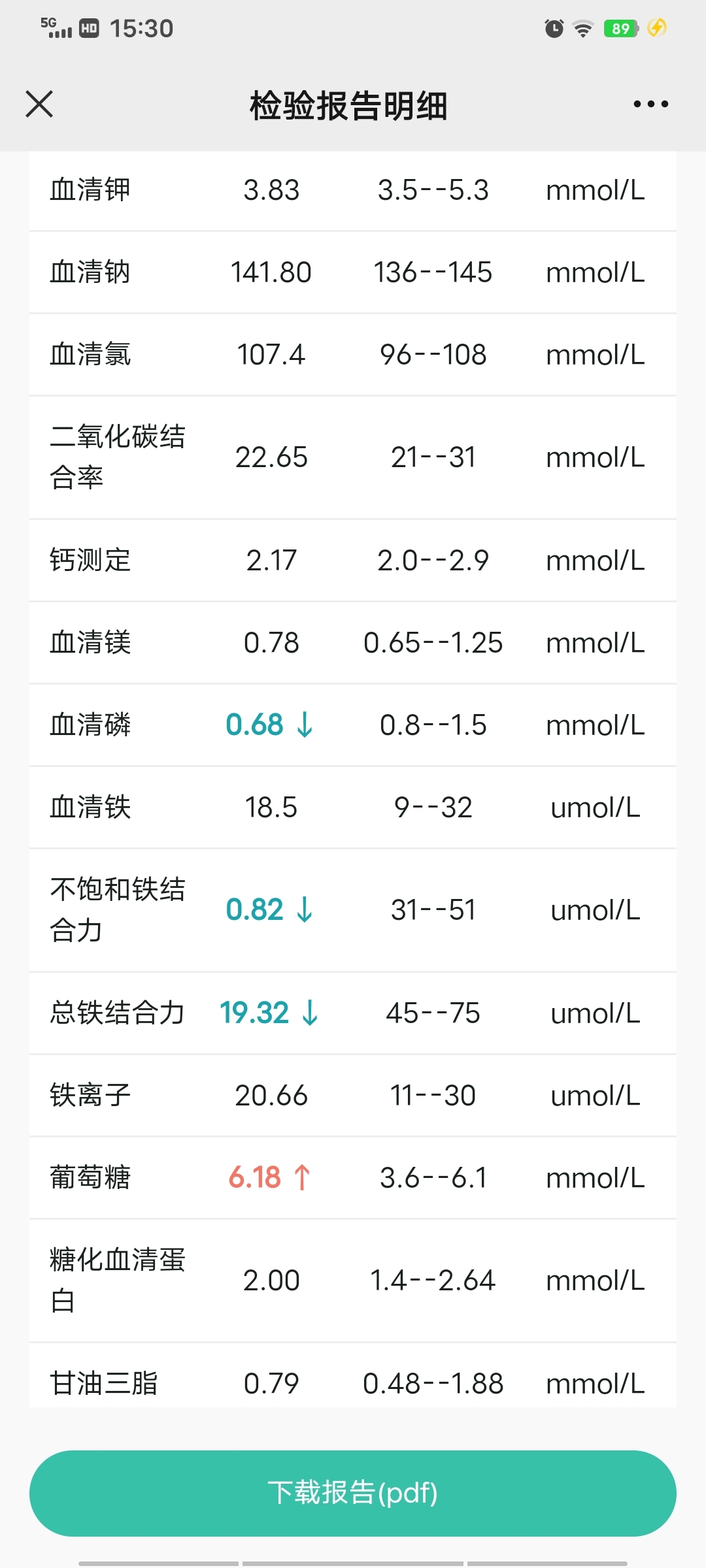Close the lab report detail page

[39, 104]
